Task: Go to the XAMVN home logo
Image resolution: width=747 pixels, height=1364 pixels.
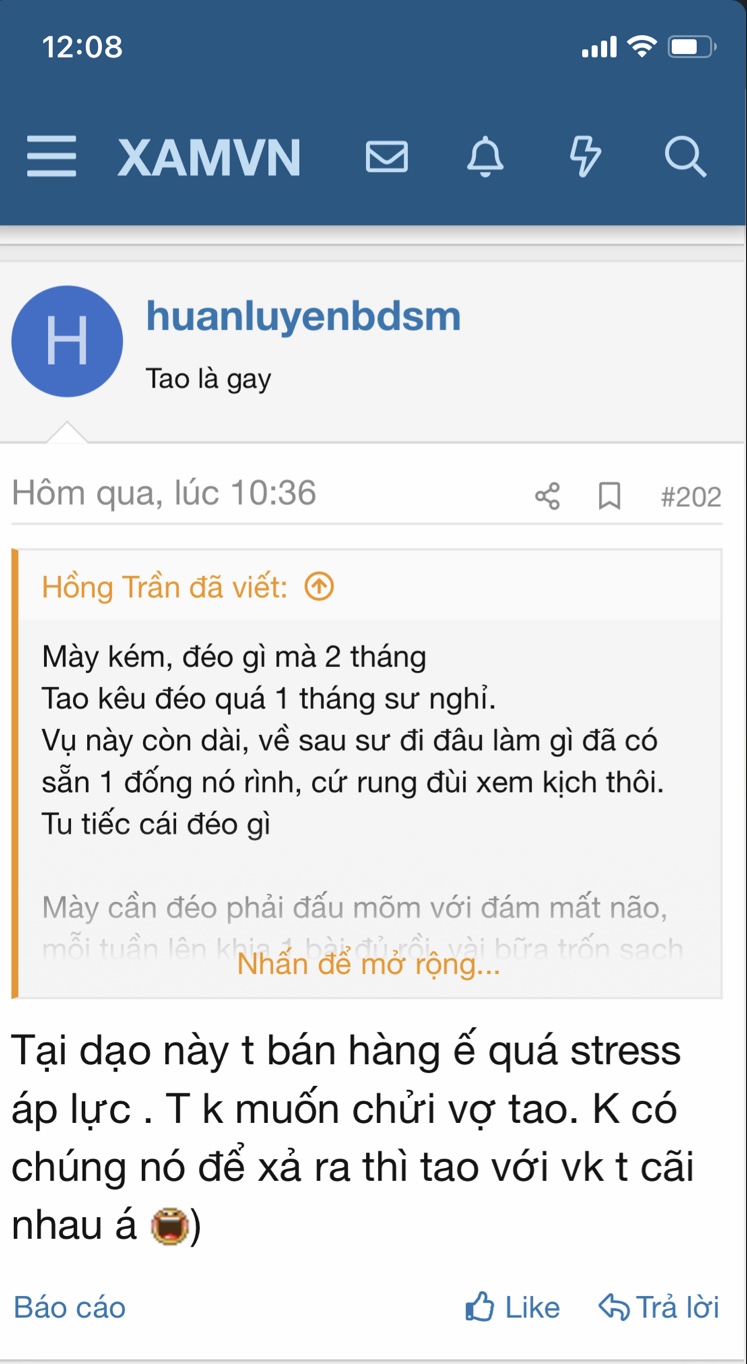Action: tap(209, 158)
